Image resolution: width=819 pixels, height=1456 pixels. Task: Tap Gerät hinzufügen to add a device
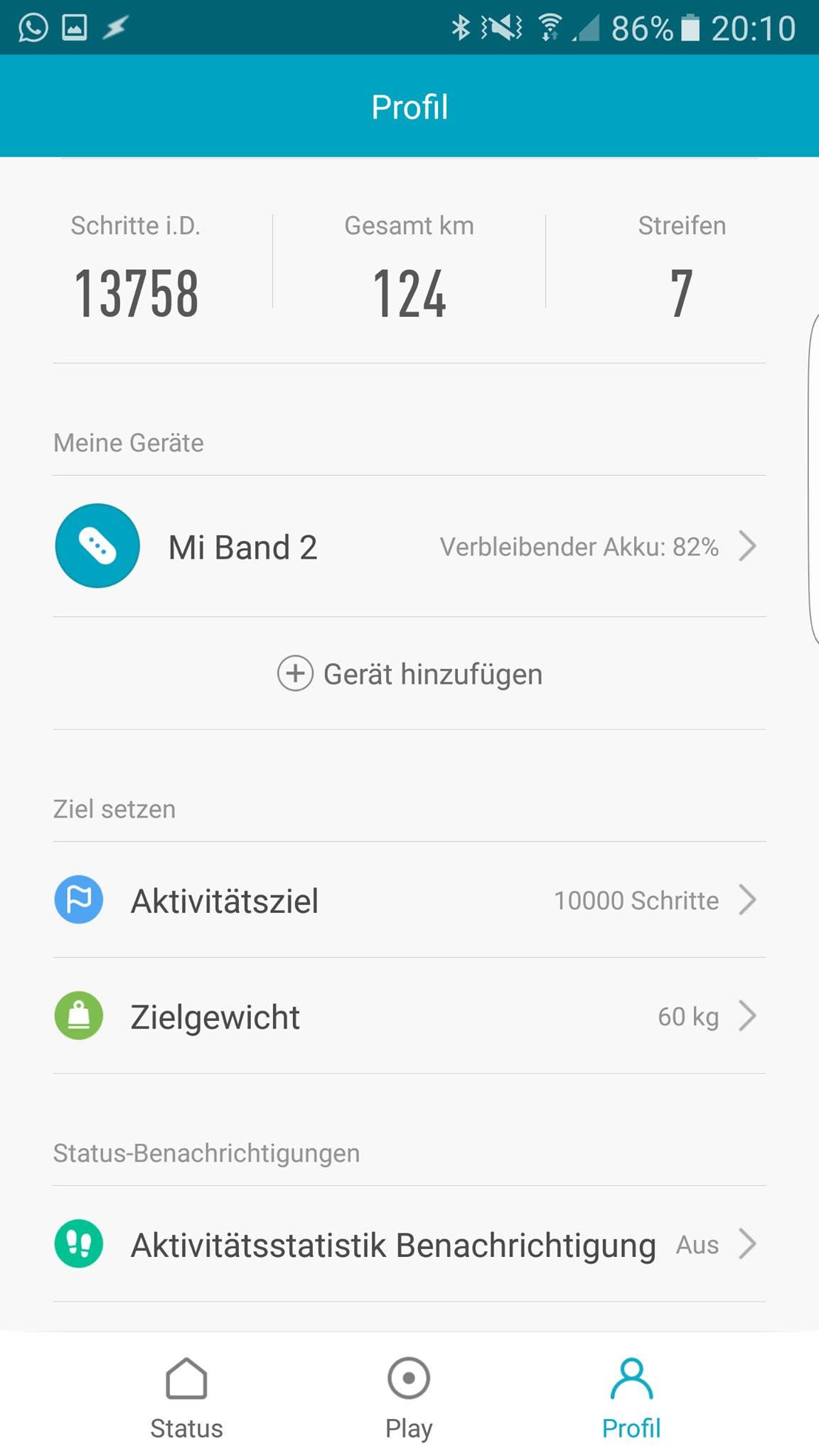click(409, 673)
